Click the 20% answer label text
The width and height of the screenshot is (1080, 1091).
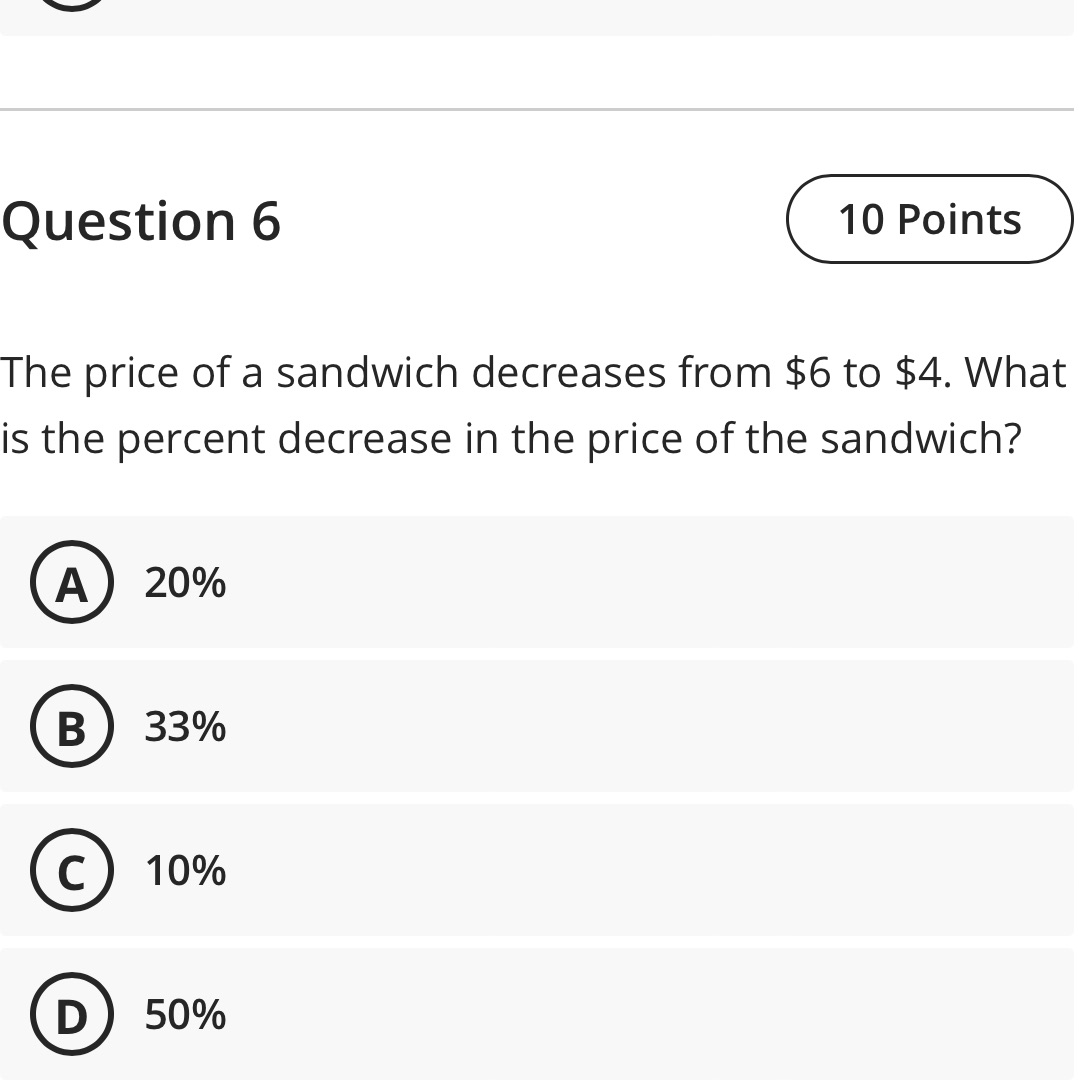(184, 582)
